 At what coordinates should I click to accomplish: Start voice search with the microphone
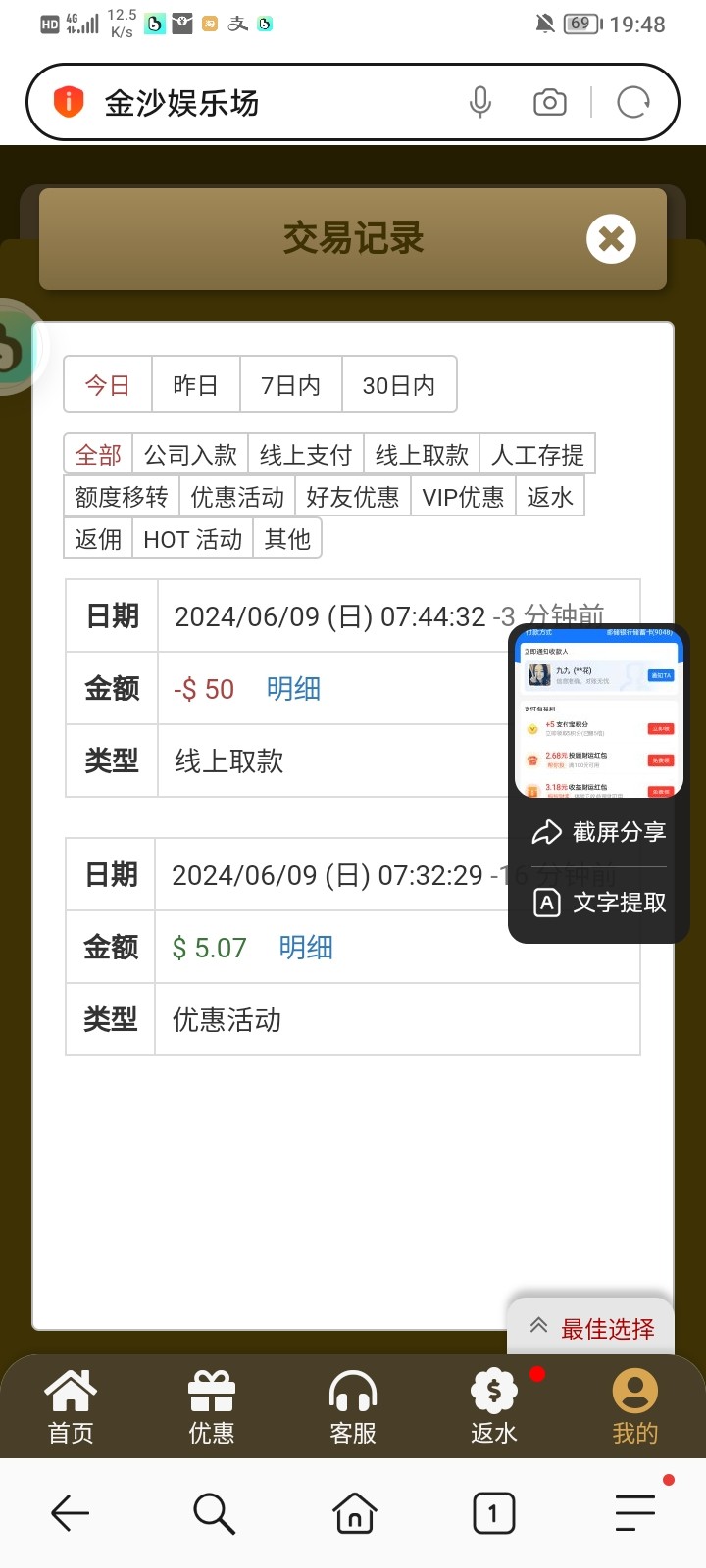(479, 102)
